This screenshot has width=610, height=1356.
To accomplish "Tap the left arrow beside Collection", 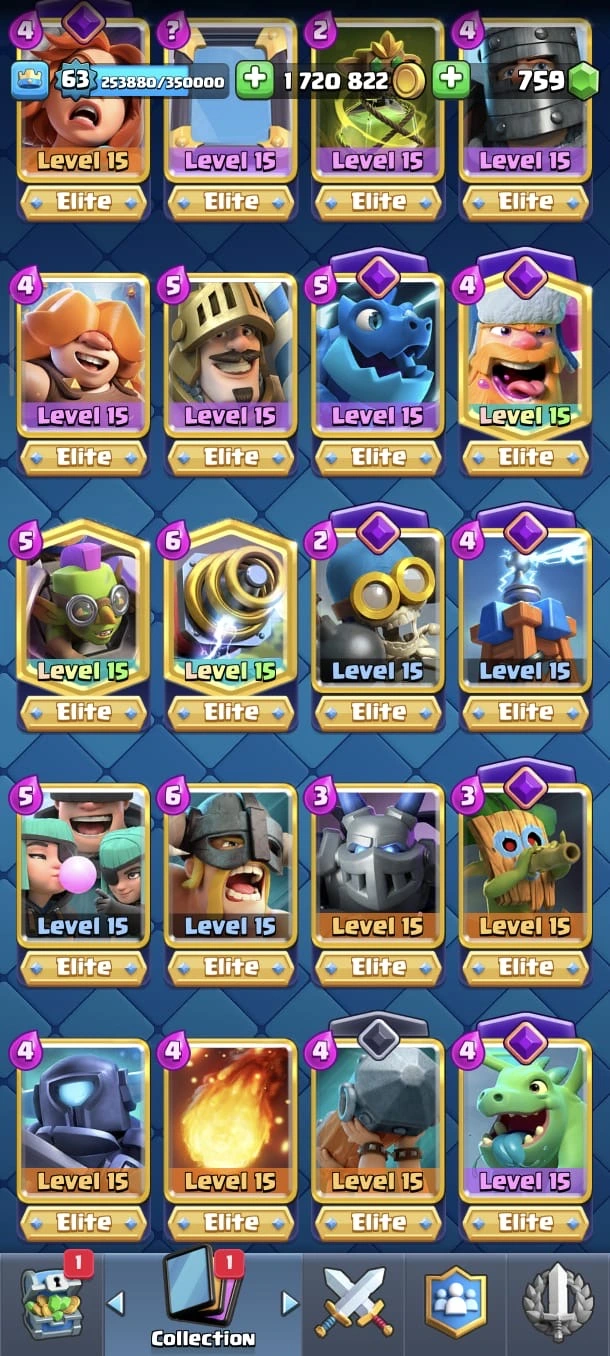I will coord(116,1302).
